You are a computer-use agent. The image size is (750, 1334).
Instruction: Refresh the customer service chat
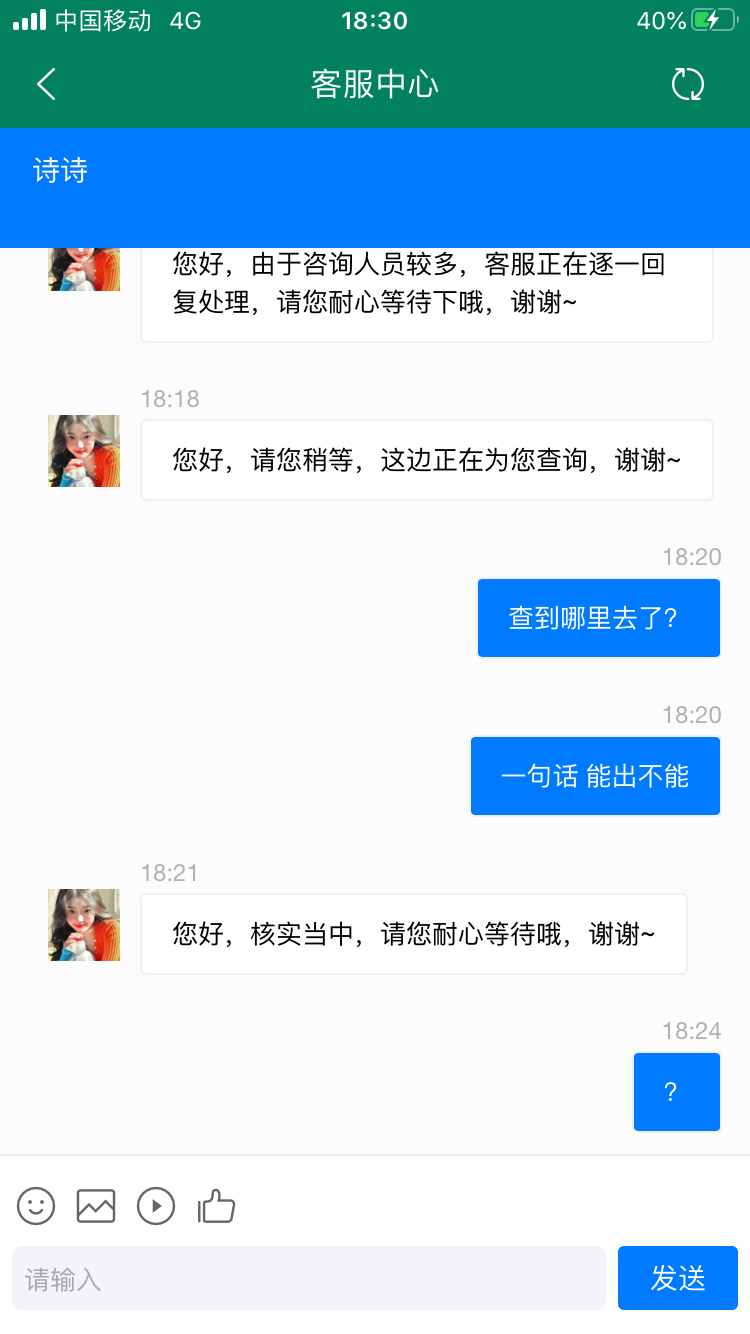click(x=688, y=84)
